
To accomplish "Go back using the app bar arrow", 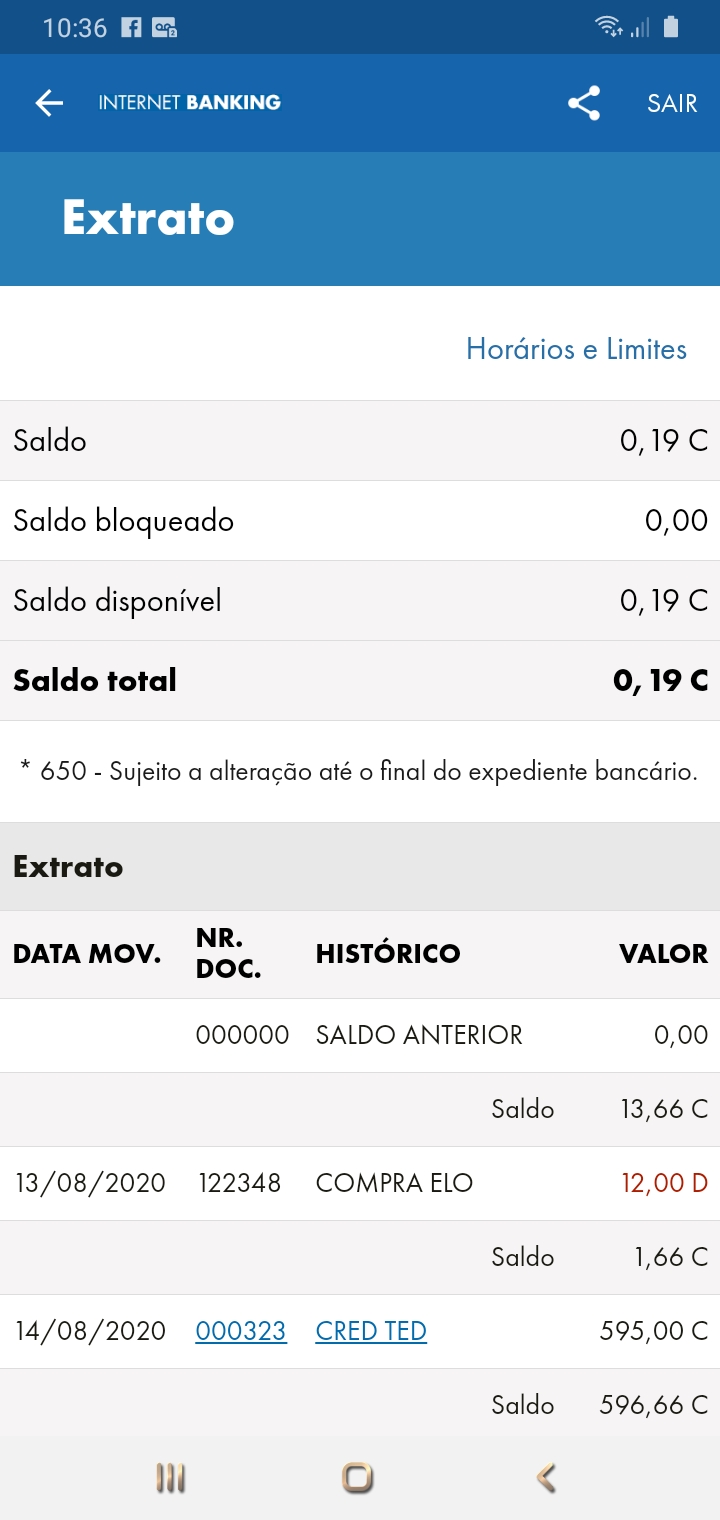I will tap(49, 103).
